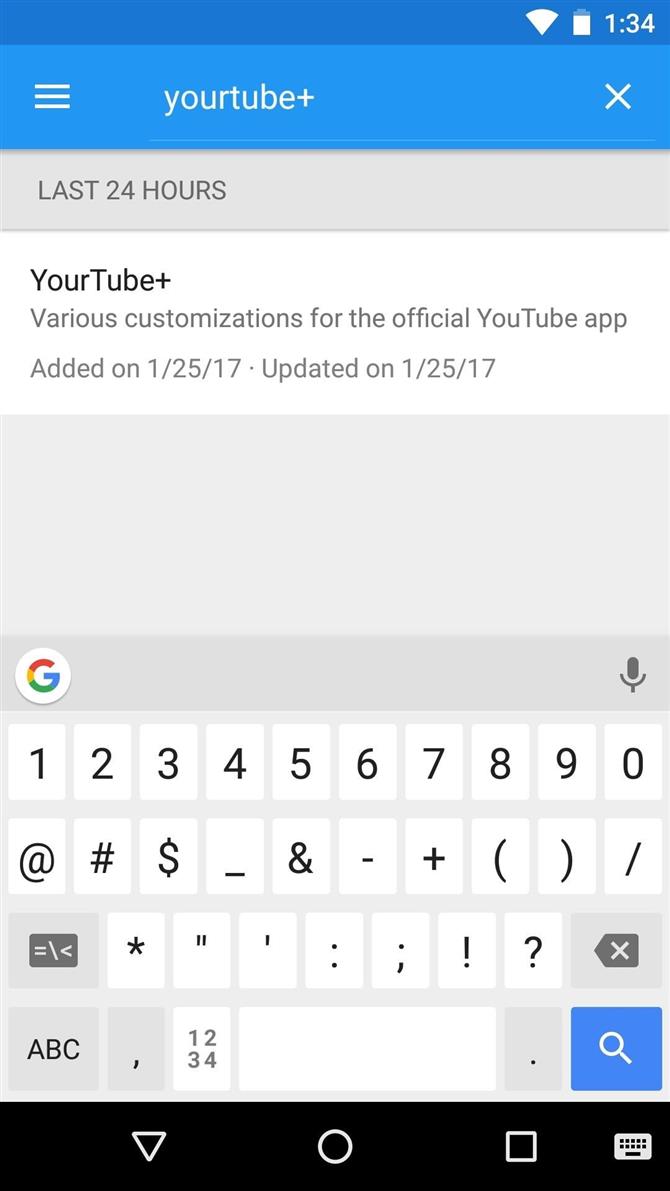This screenshot has width=670, height=1191.
Task: Open the hamburger drawer menu
Action: coord(52,96)
